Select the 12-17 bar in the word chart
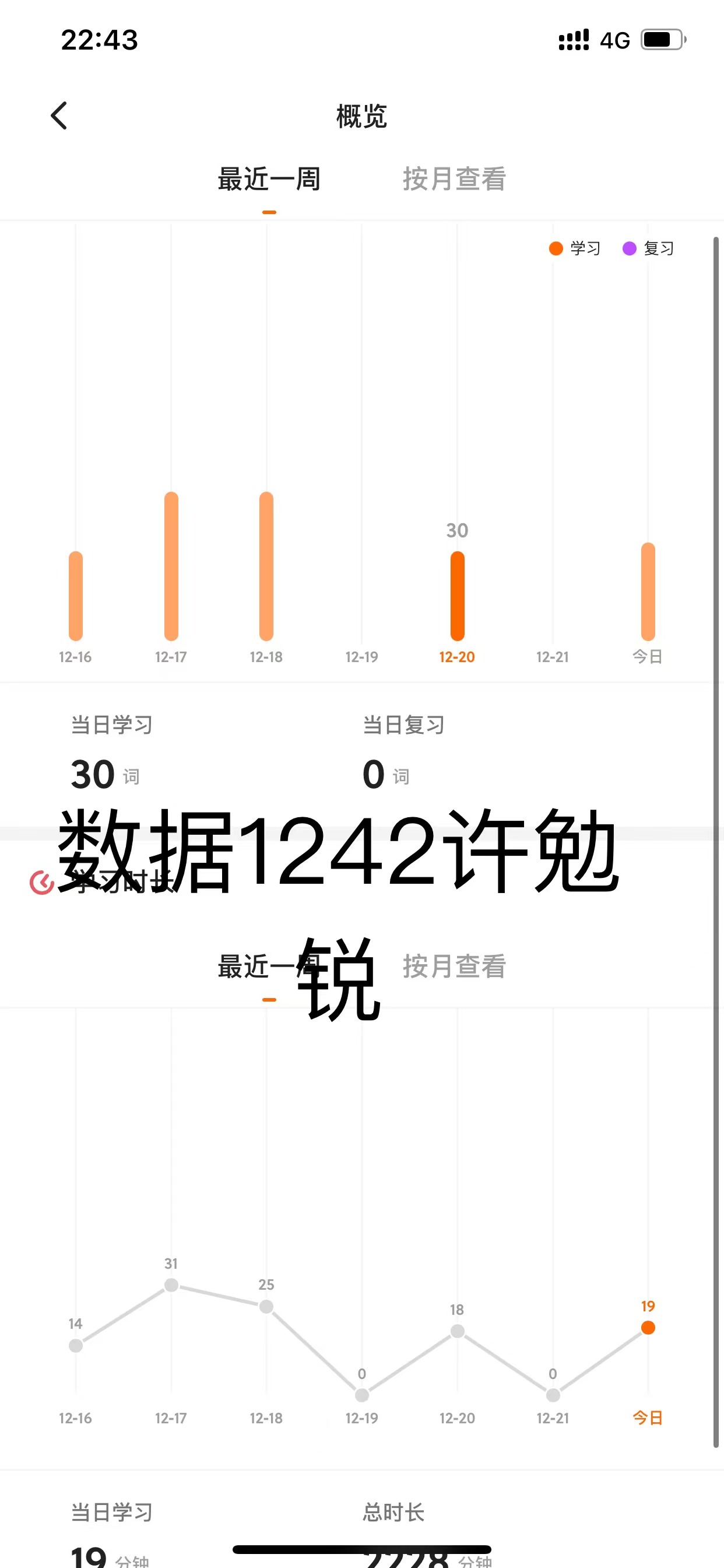This screenshot has width=724, height=1568. pos(171,566)
